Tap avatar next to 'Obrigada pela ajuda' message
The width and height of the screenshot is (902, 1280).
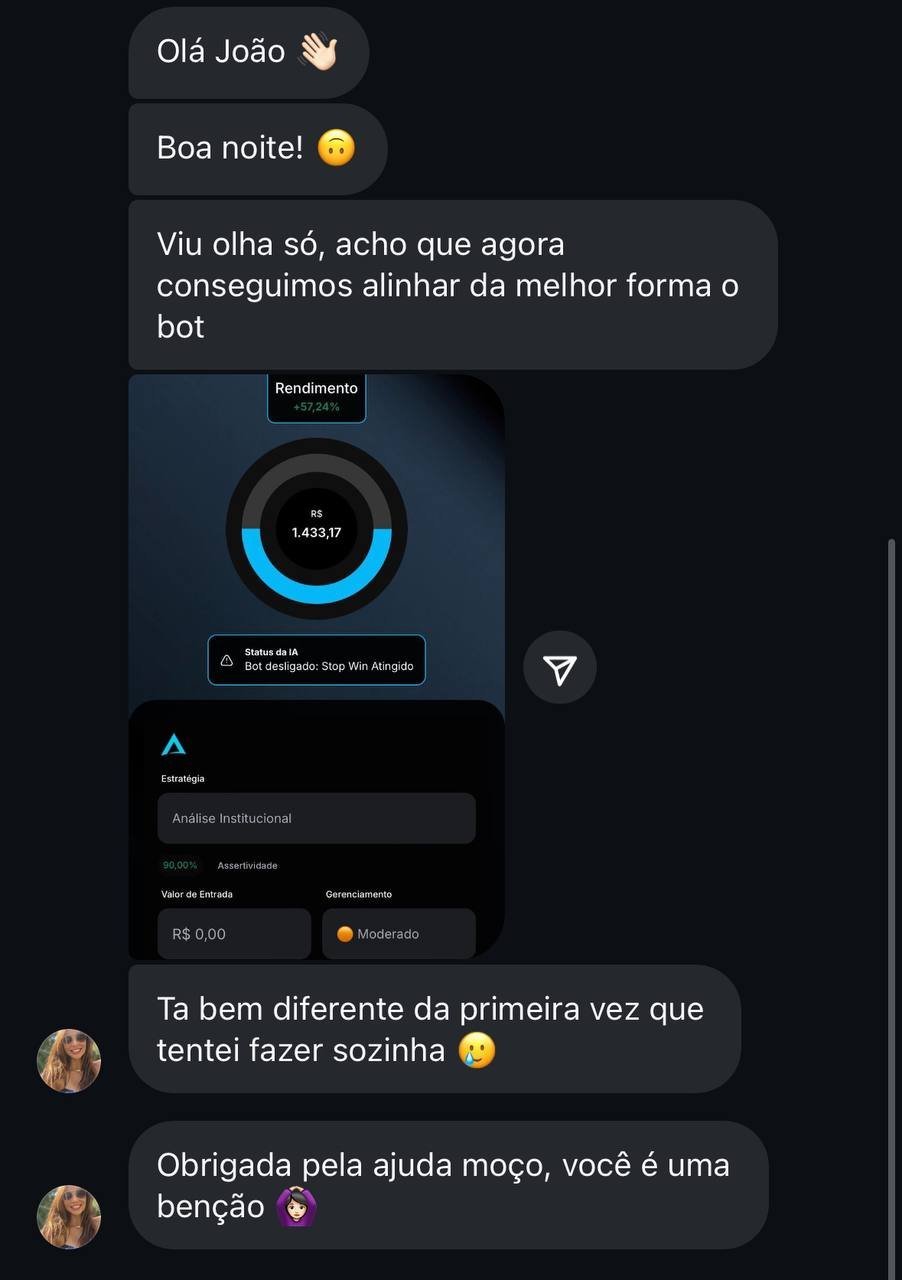69,1216
